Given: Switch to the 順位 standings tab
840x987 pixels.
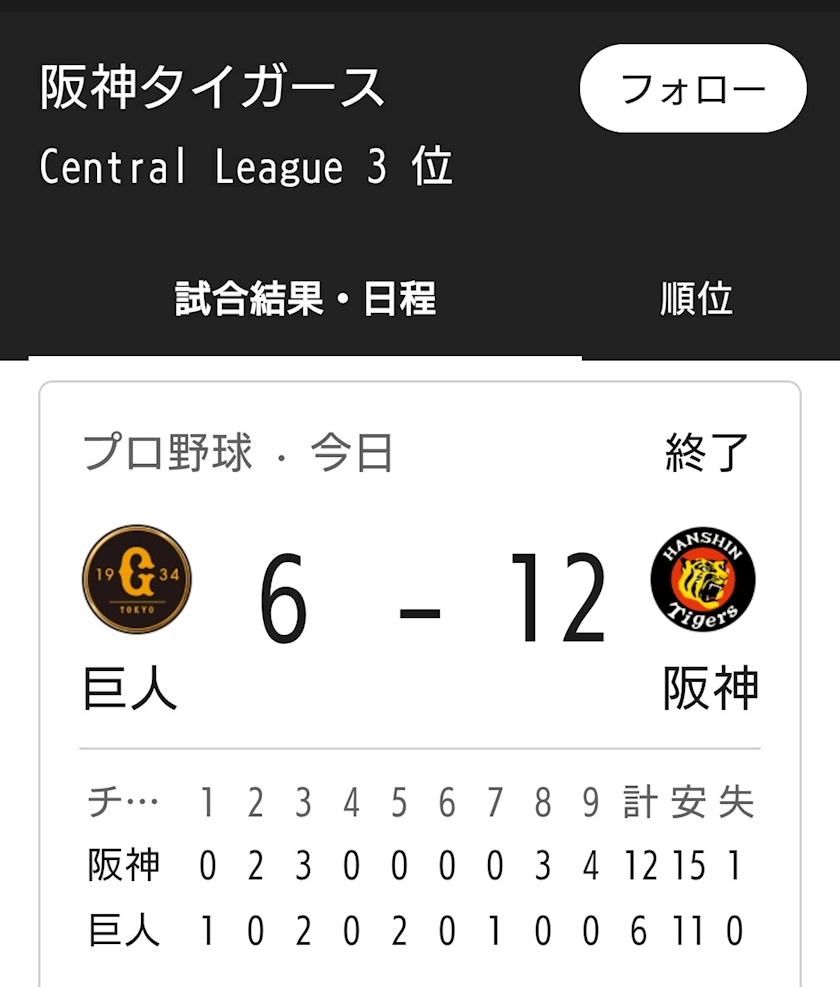Looking at the screenshot, I should coord(696,298).
